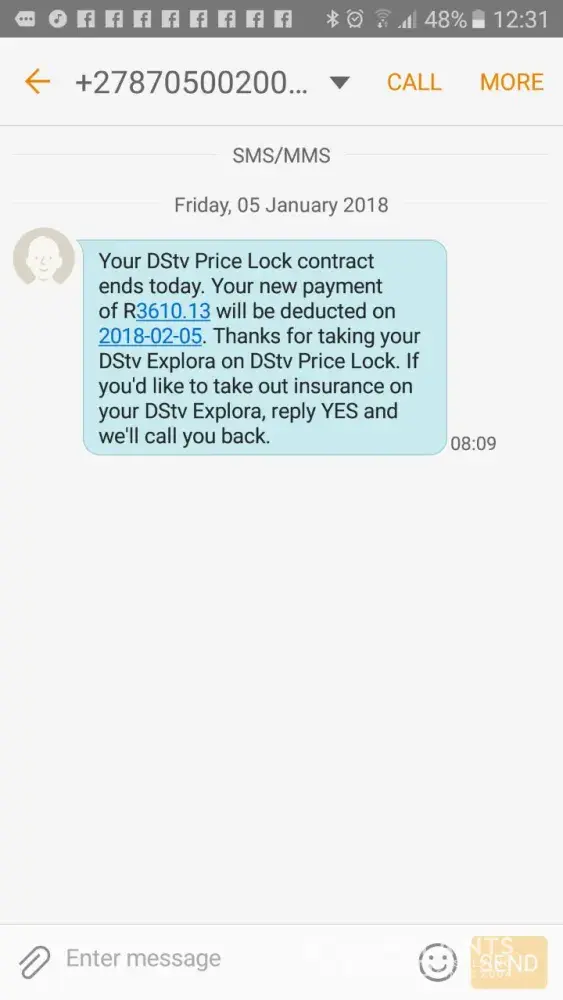Focus the Enter message field
Image resolution: width=563 pixels, height=1000 pixels.
[x=236, y=959]
